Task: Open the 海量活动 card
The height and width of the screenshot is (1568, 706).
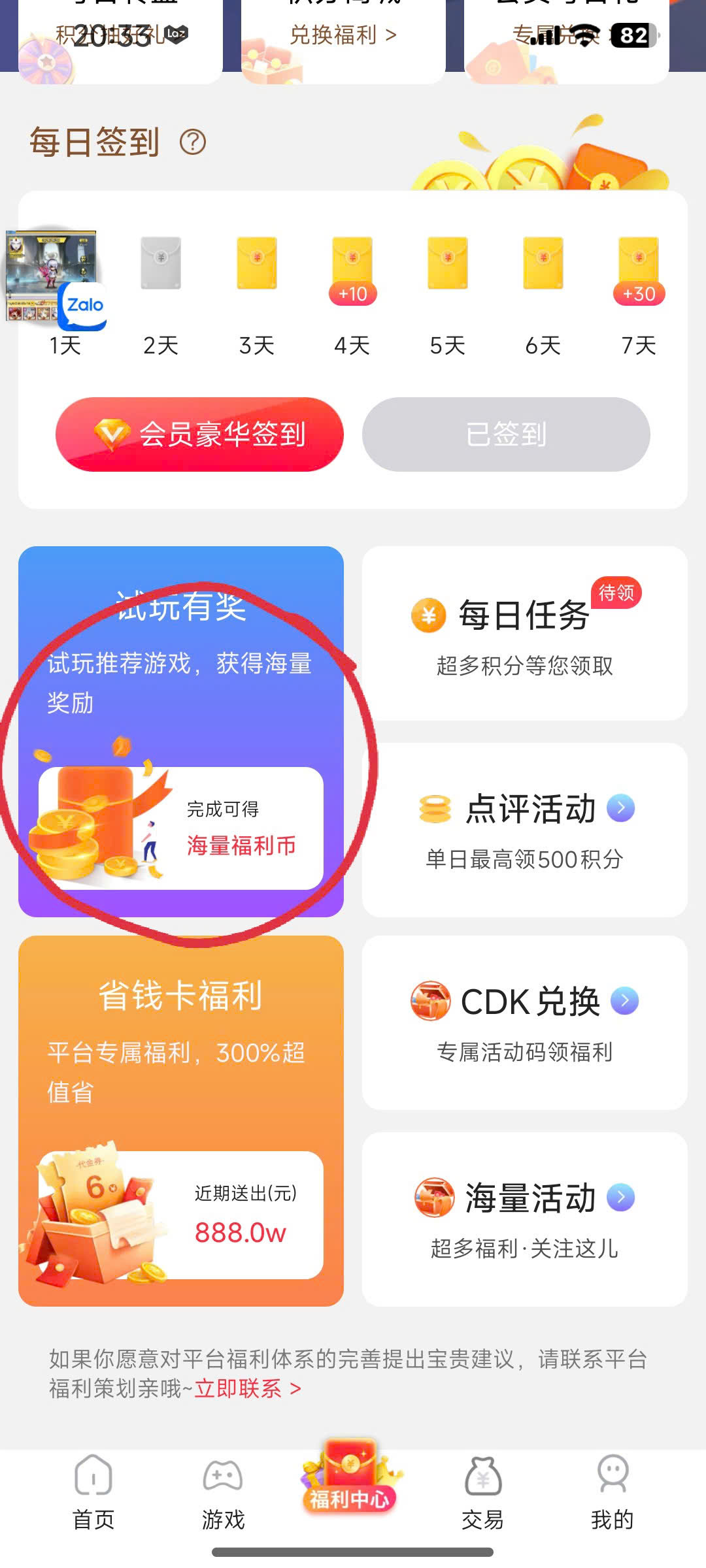Action: pos(524,1218)
